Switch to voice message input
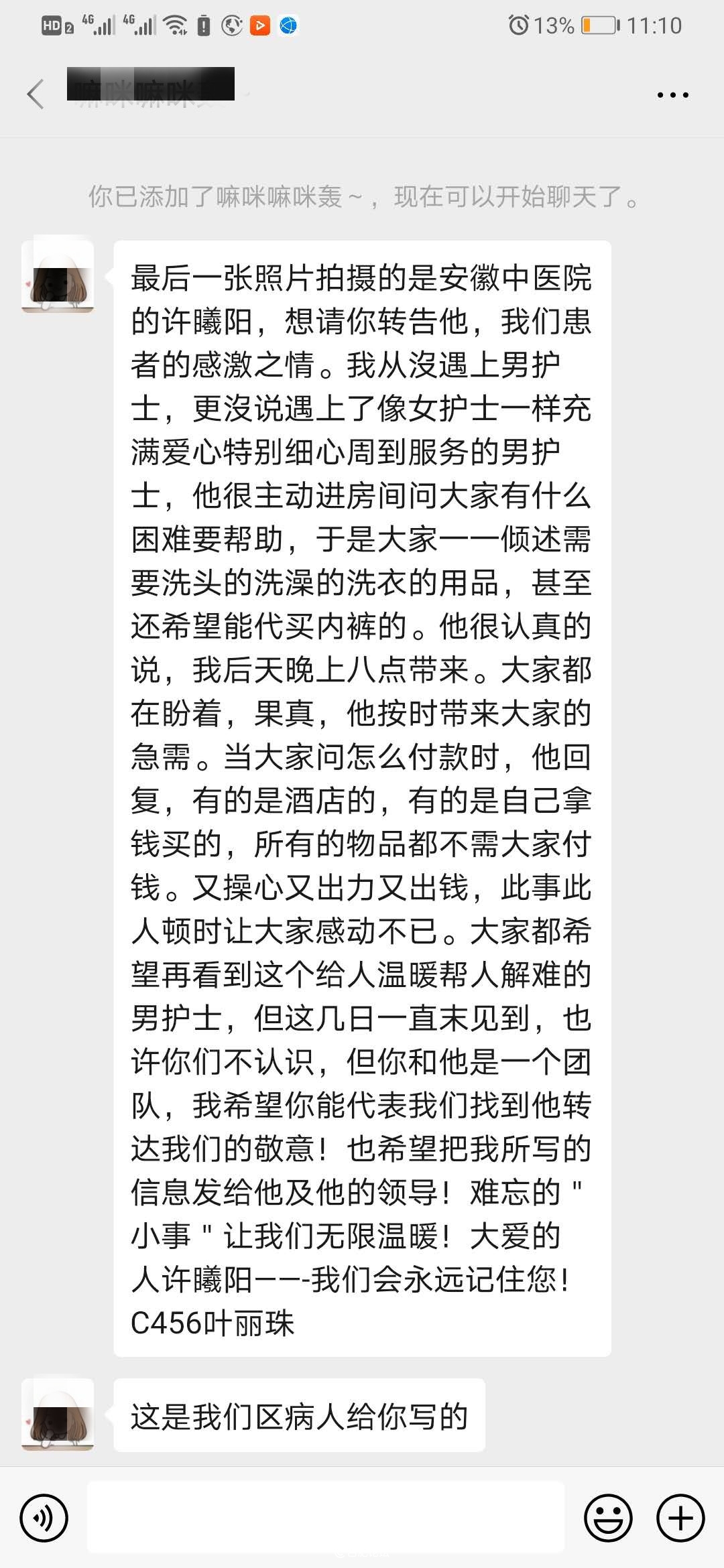 44,1518
